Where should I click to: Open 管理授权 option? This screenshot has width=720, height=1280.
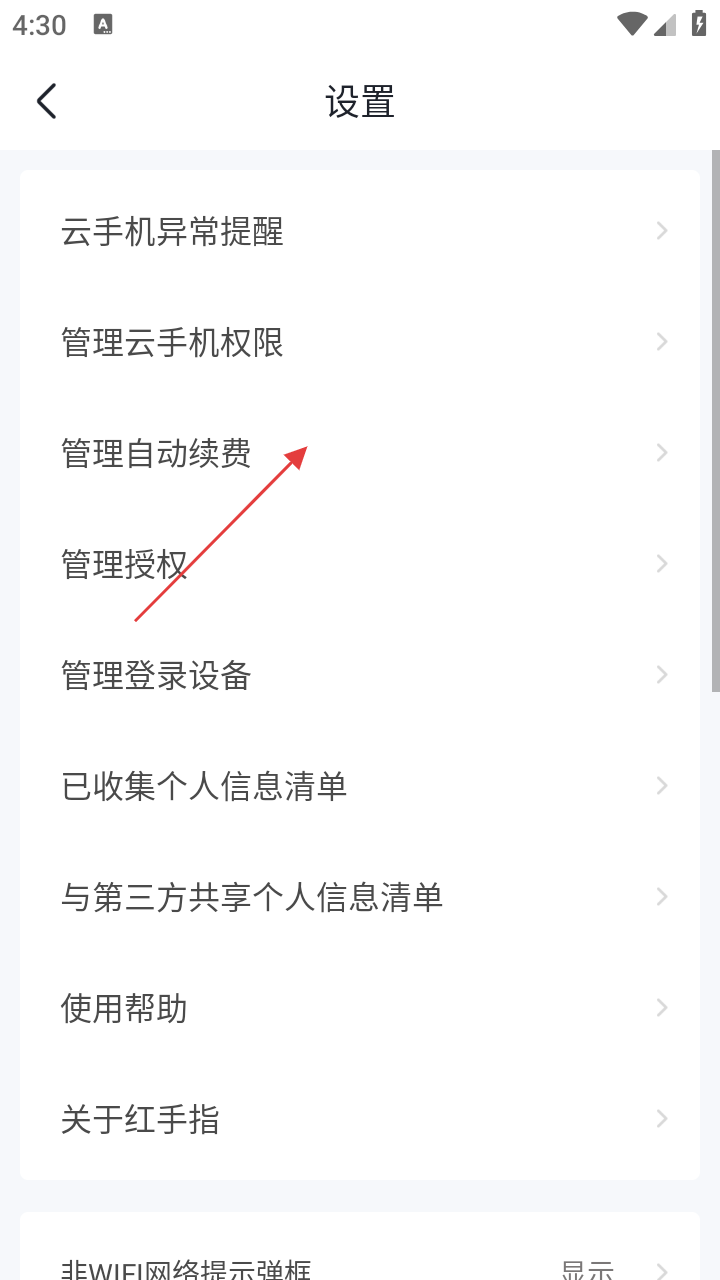coord(360,565)
